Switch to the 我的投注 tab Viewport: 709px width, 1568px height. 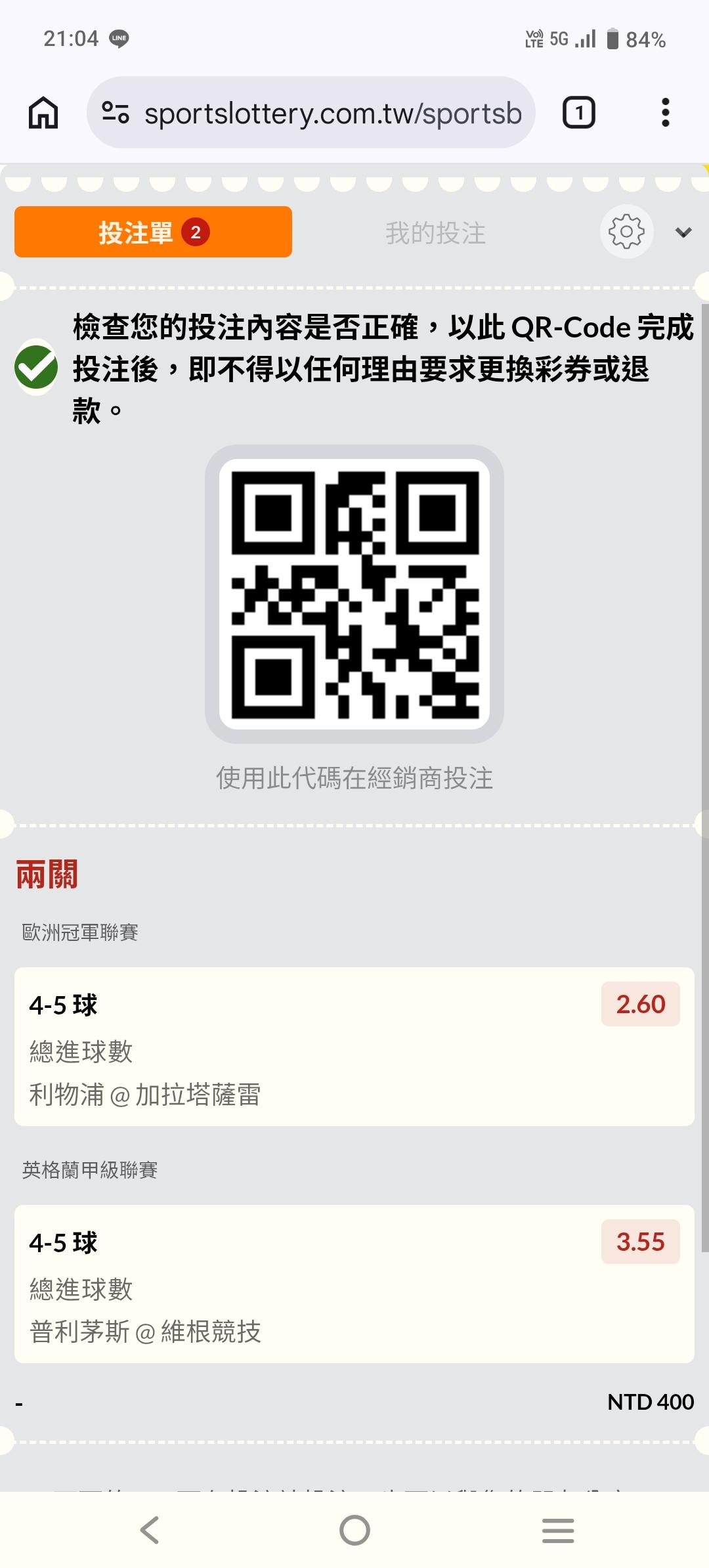click(436, 233)
